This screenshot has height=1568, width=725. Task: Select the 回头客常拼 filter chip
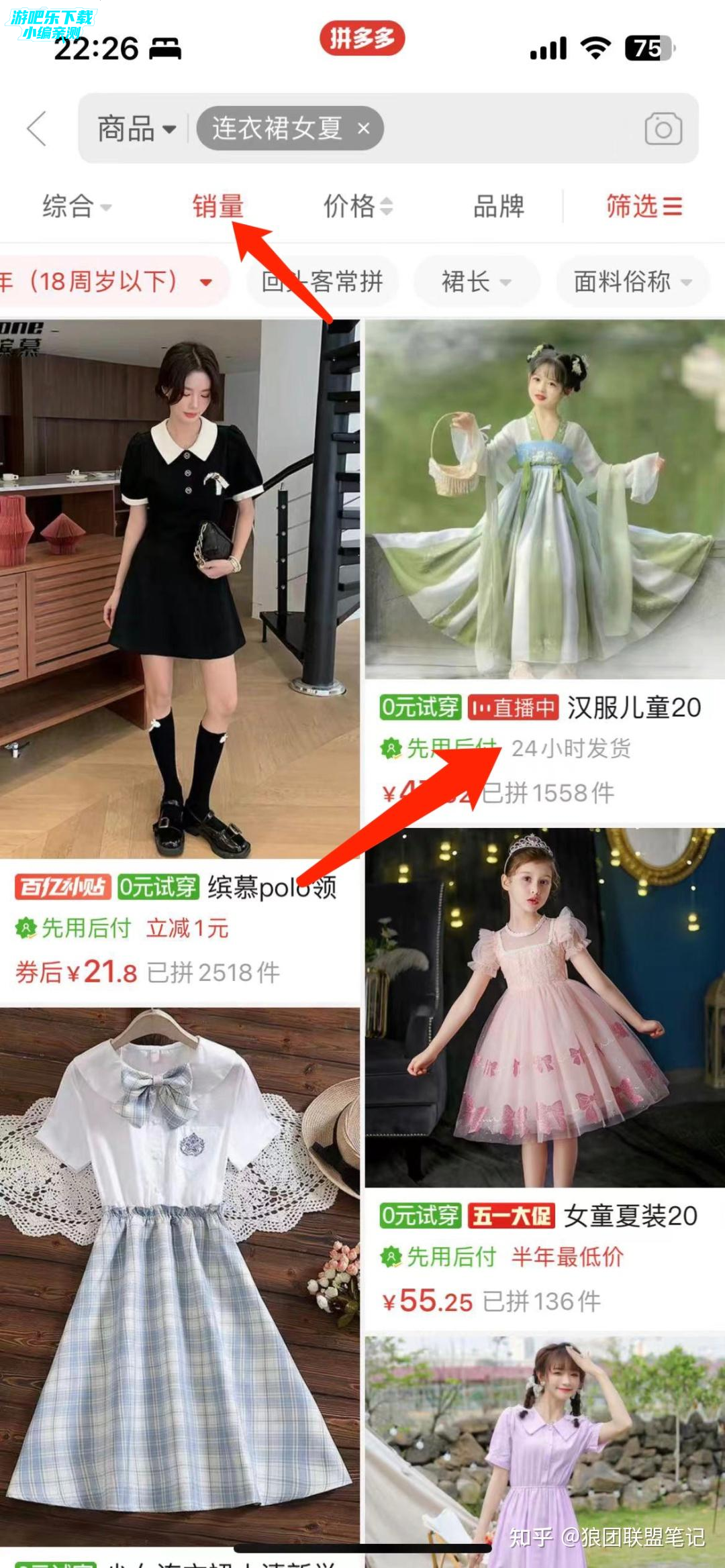click(x=324, y=282)
